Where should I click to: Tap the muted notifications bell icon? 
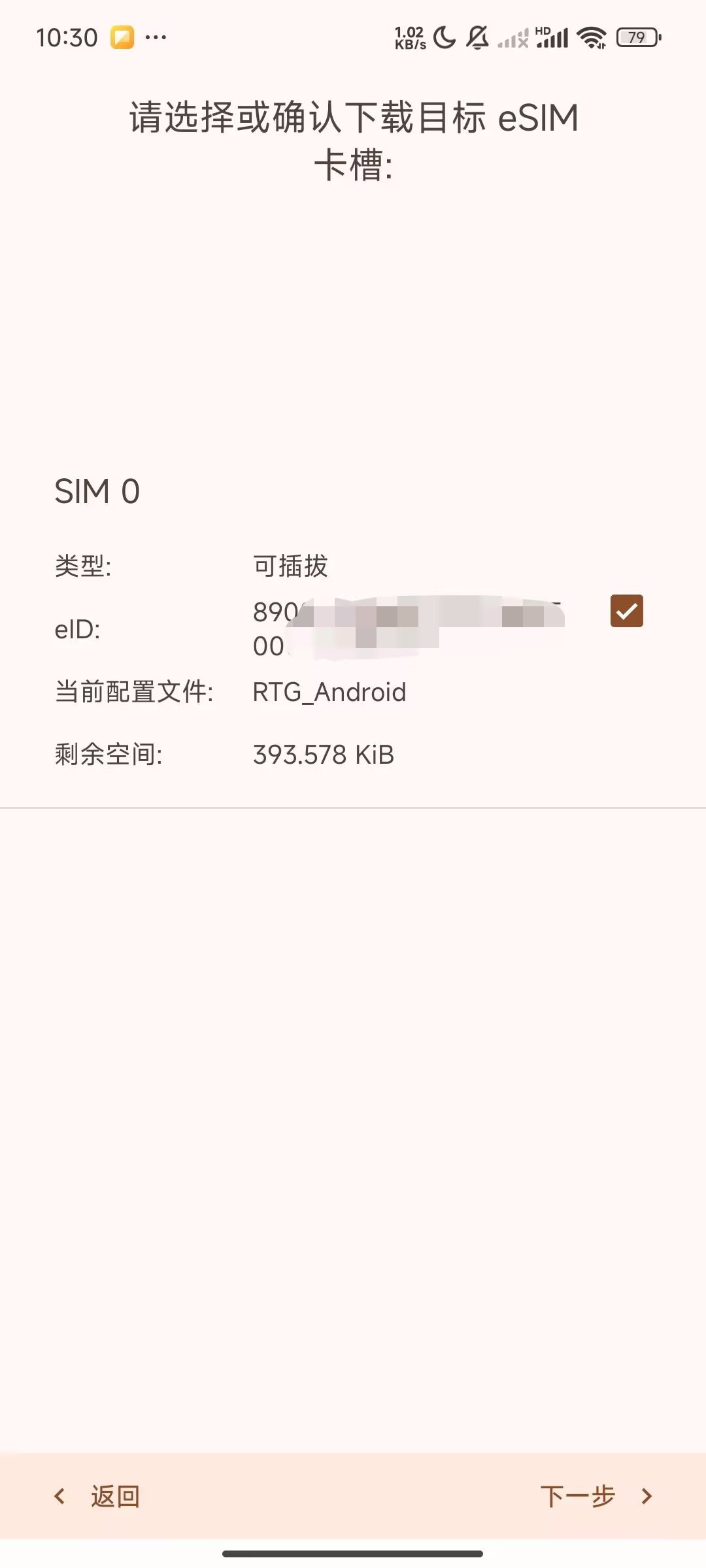point(477,39)
